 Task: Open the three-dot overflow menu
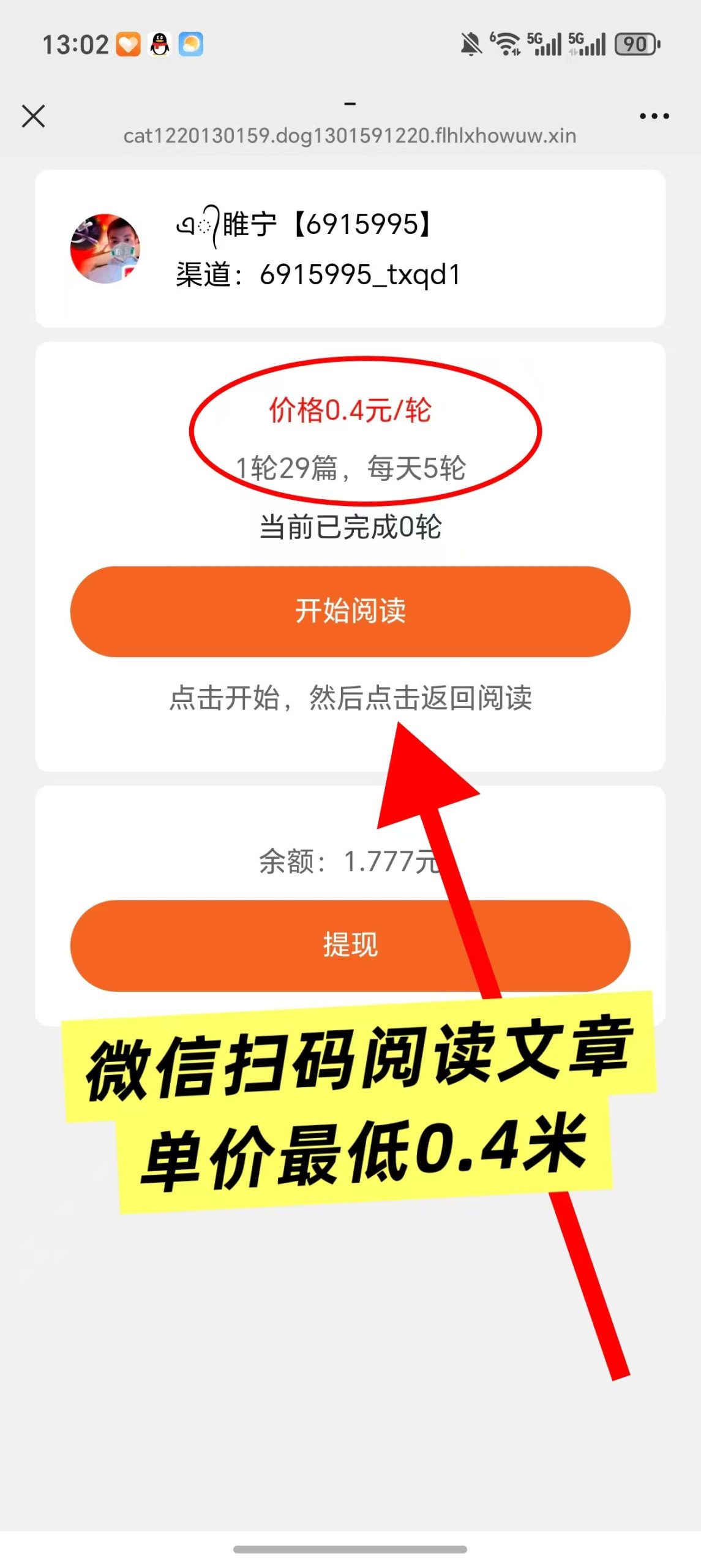tap(654, 116)
